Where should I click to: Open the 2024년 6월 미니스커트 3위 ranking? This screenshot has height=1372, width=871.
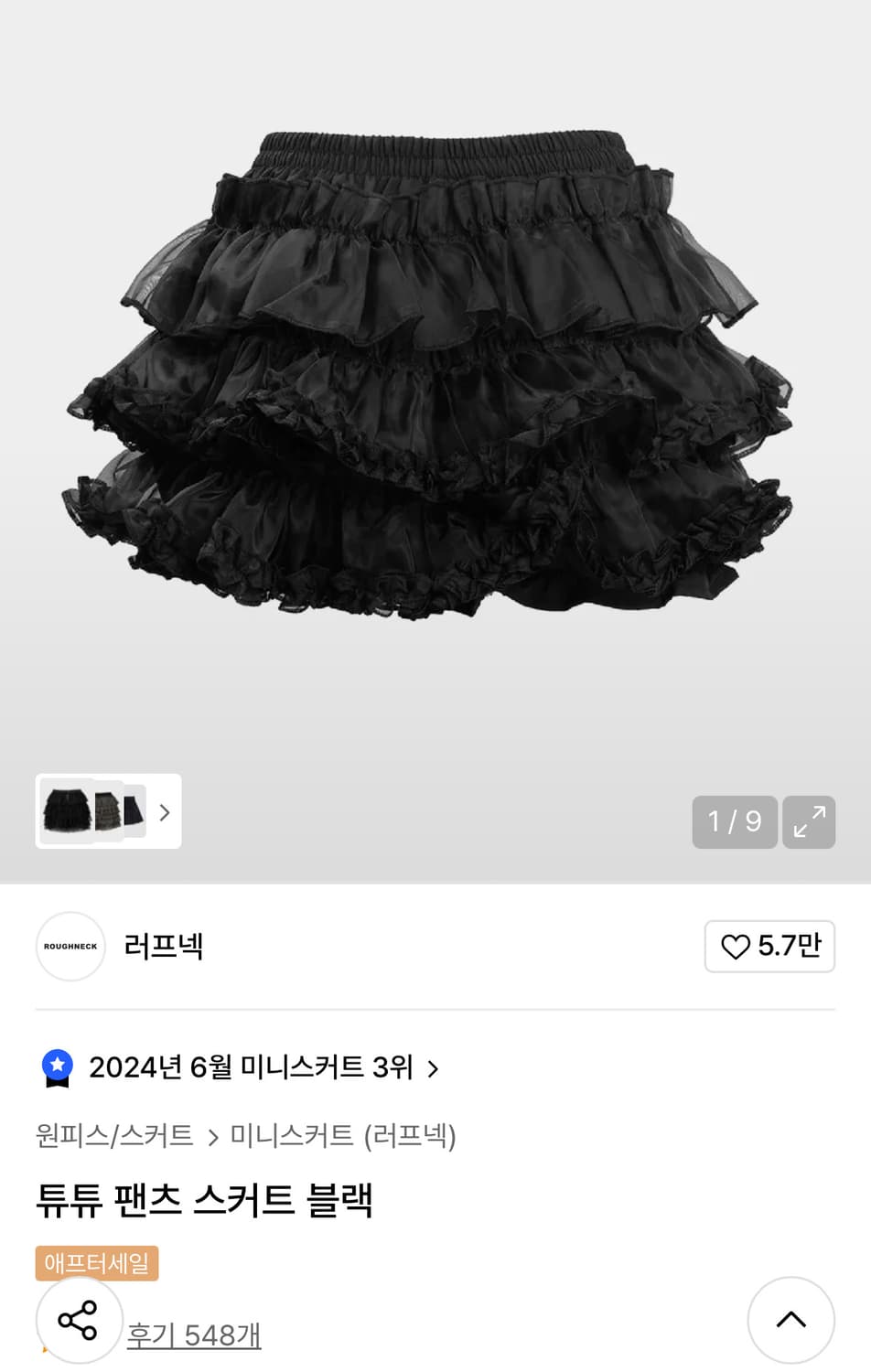pos(250,1067)
